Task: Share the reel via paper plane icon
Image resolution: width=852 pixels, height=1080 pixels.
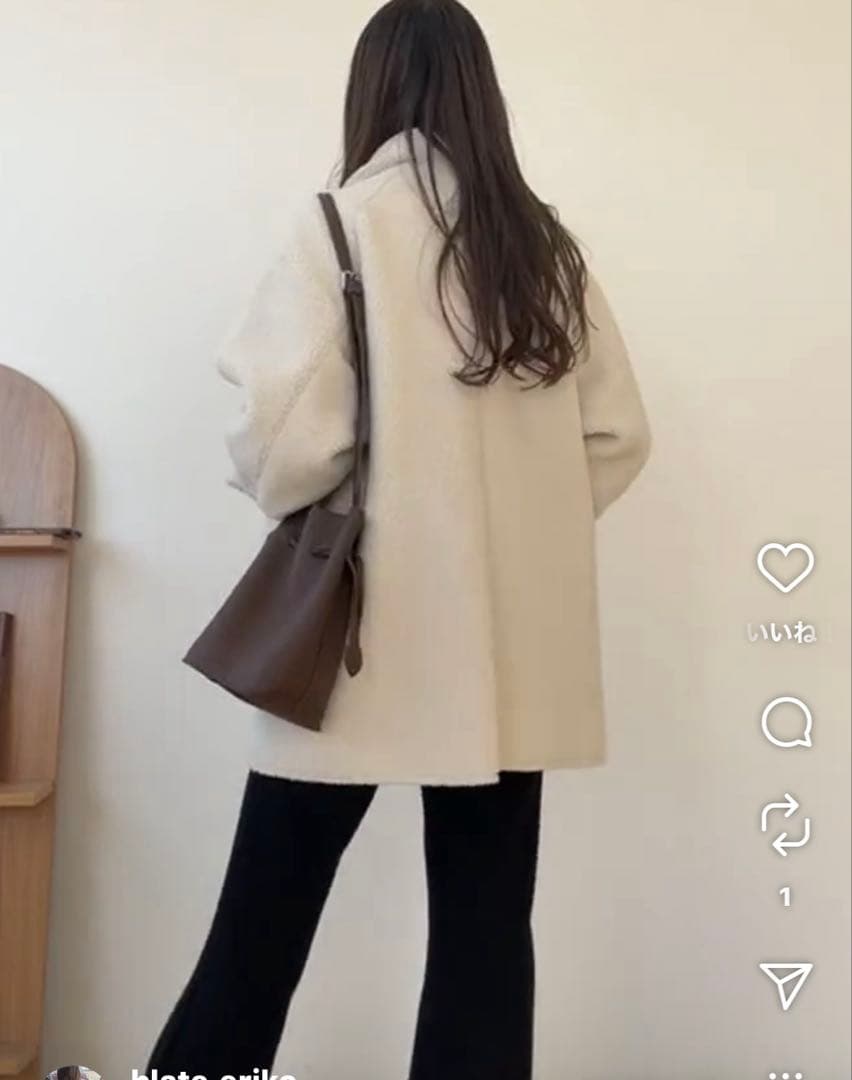Action: coord(785,984)
